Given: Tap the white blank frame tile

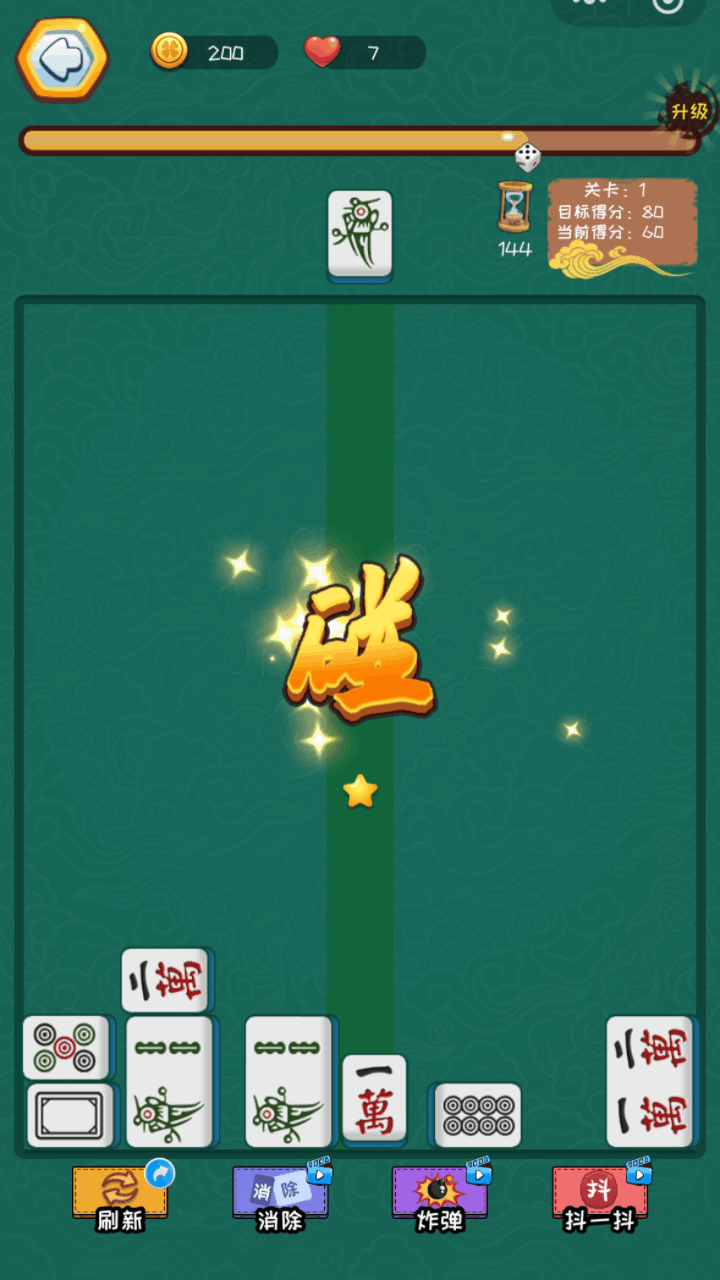Looking at the screenshot, I should [x=70, y=1114].
